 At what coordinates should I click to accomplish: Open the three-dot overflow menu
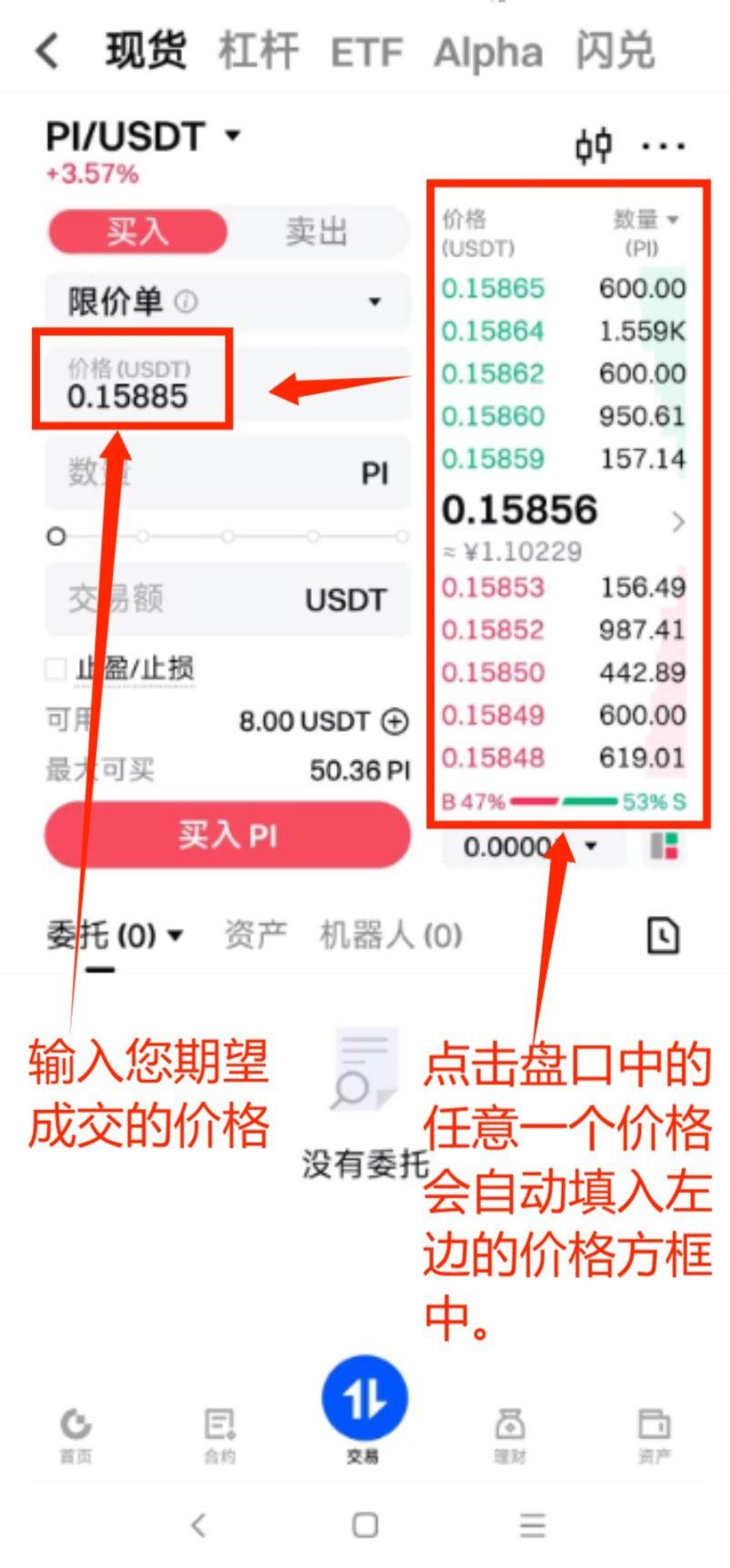(x=663, y=145)
